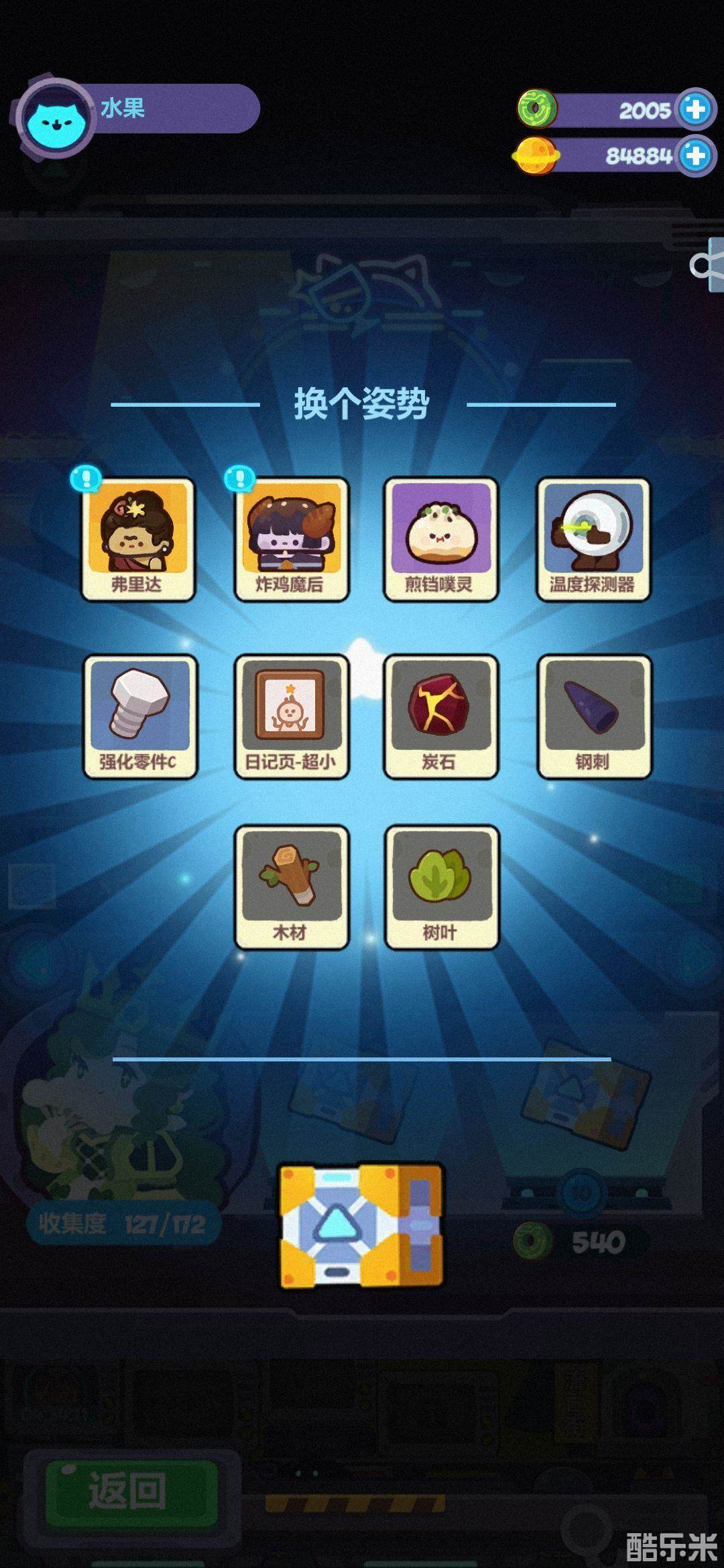Viewport: 724px width, 1568px height.
Task: Tap the 炭石 material card
Action: 440,716
